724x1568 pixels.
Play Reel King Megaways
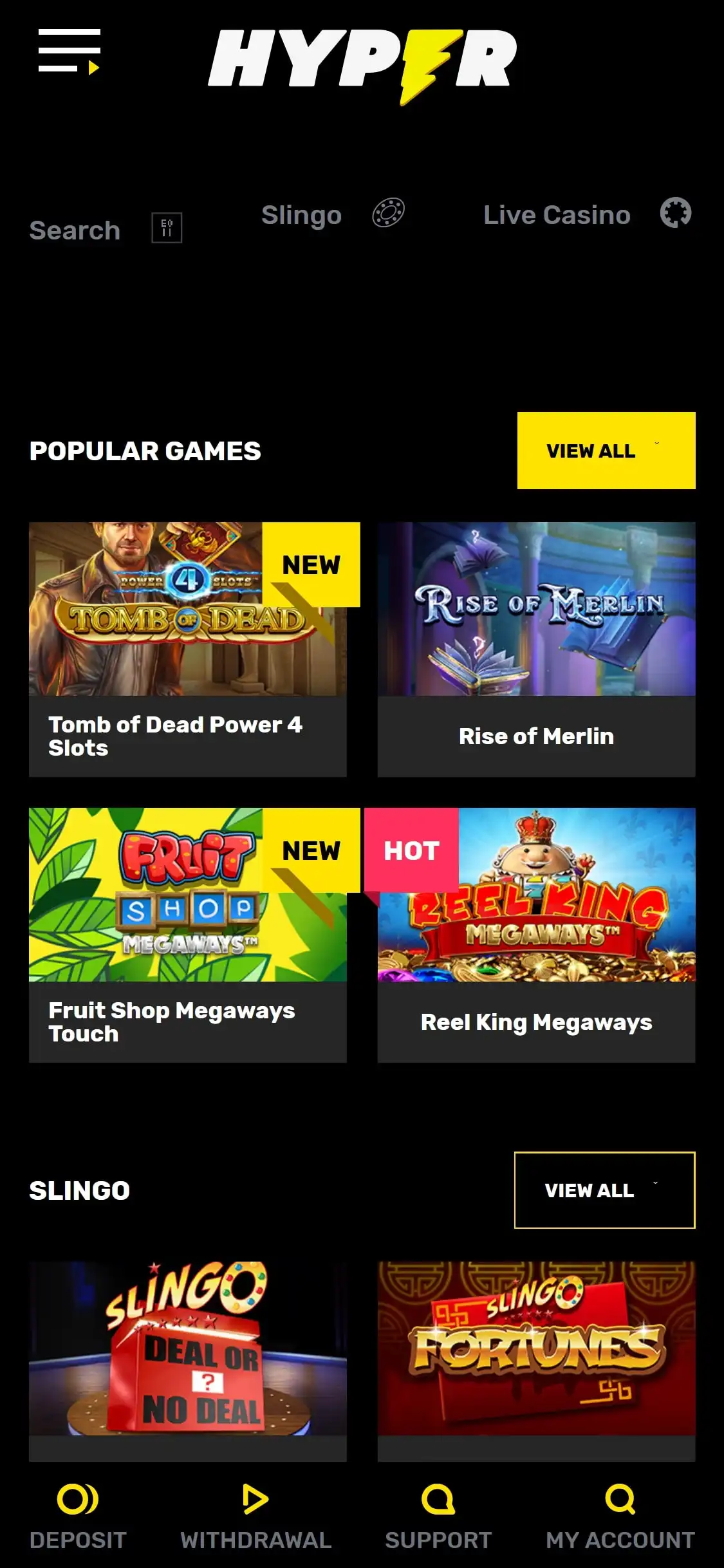coord(536,935)
